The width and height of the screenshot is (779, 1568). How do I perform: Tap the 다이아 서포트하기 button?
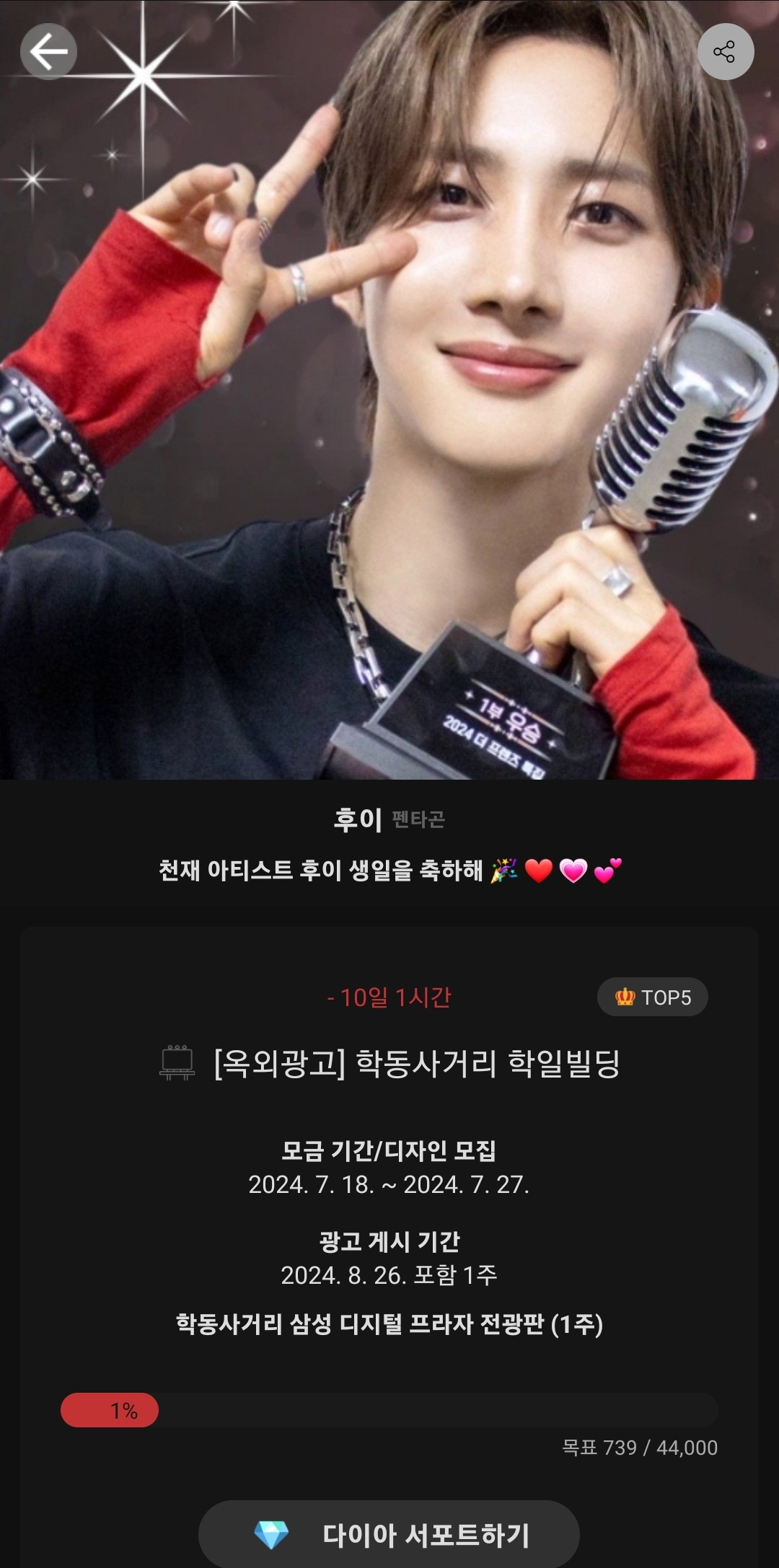(389, 1534)
